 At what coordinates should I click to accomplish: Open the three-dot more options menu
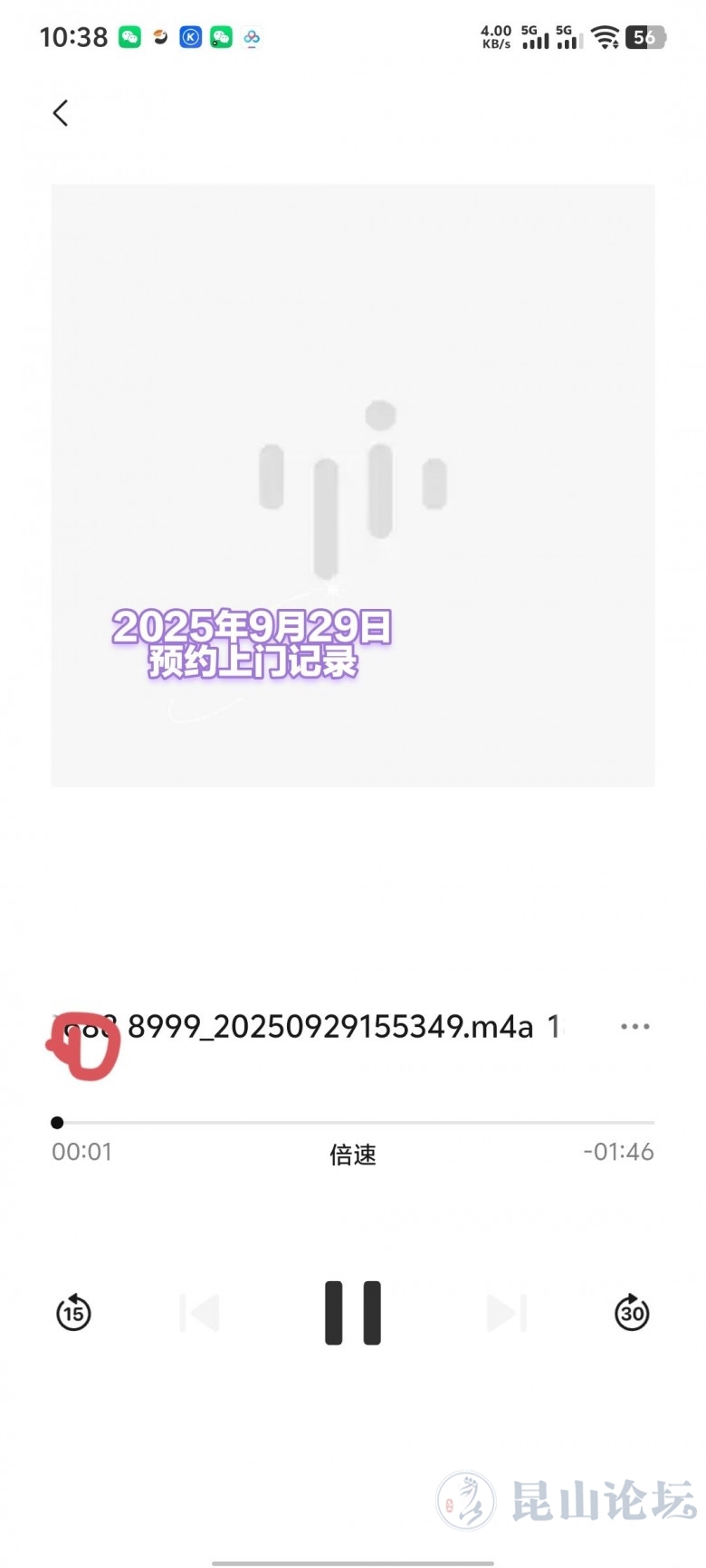pyautogui.click(x=634, y=1027)
